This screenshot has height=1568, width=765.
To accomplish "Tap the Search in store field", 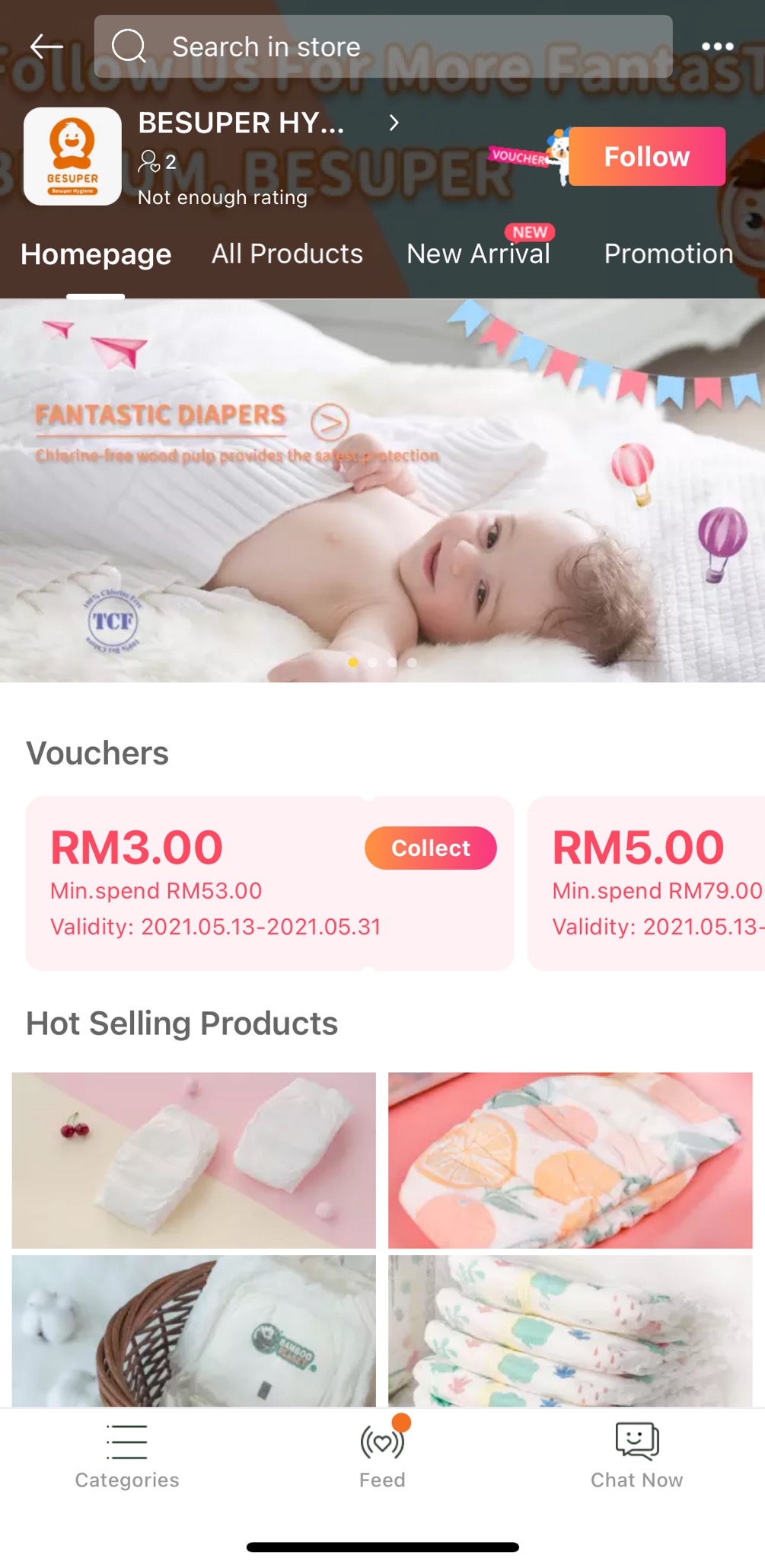I will [x=383, y=46].
